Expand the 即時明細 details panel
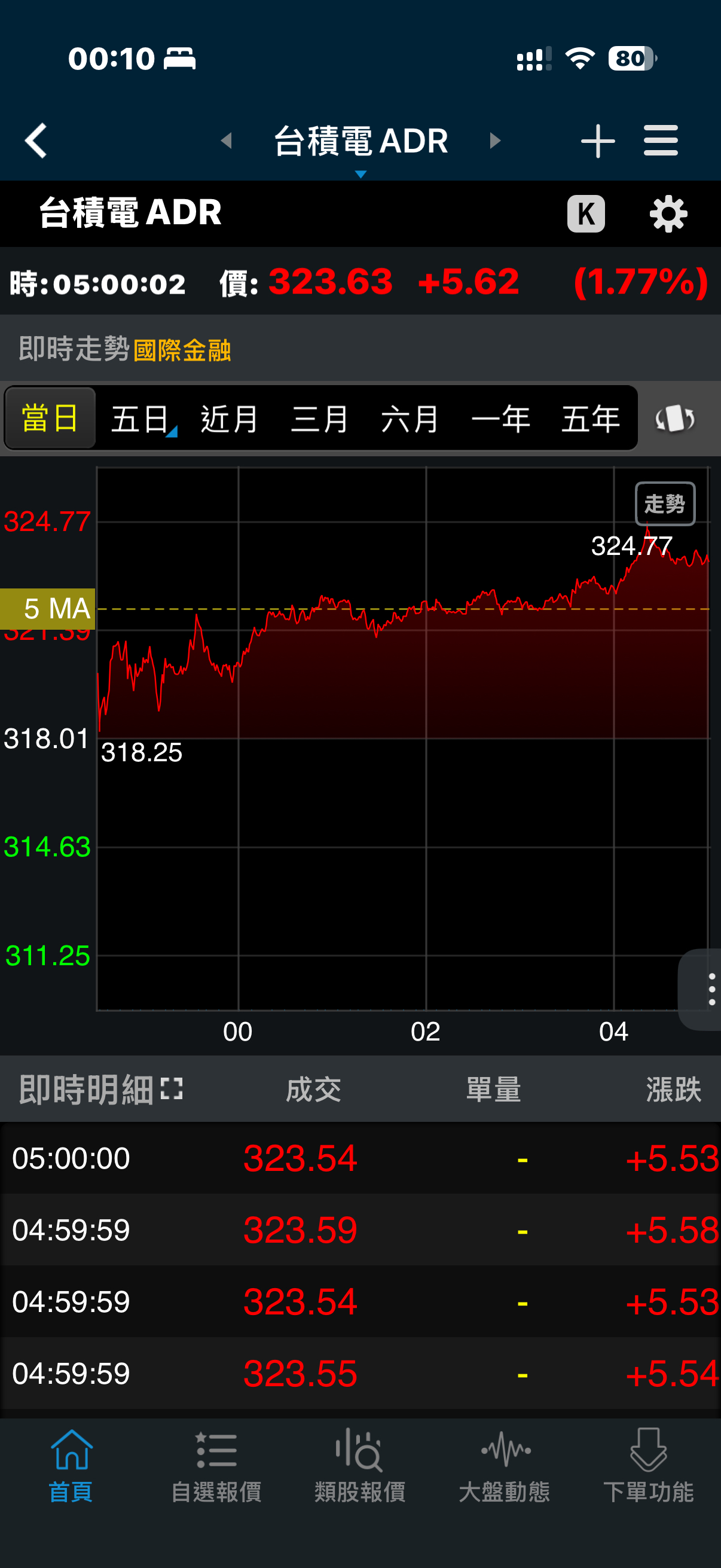Image resolution: width=721 pixels, height=1568 pixels. click(x=172, y=1089)
